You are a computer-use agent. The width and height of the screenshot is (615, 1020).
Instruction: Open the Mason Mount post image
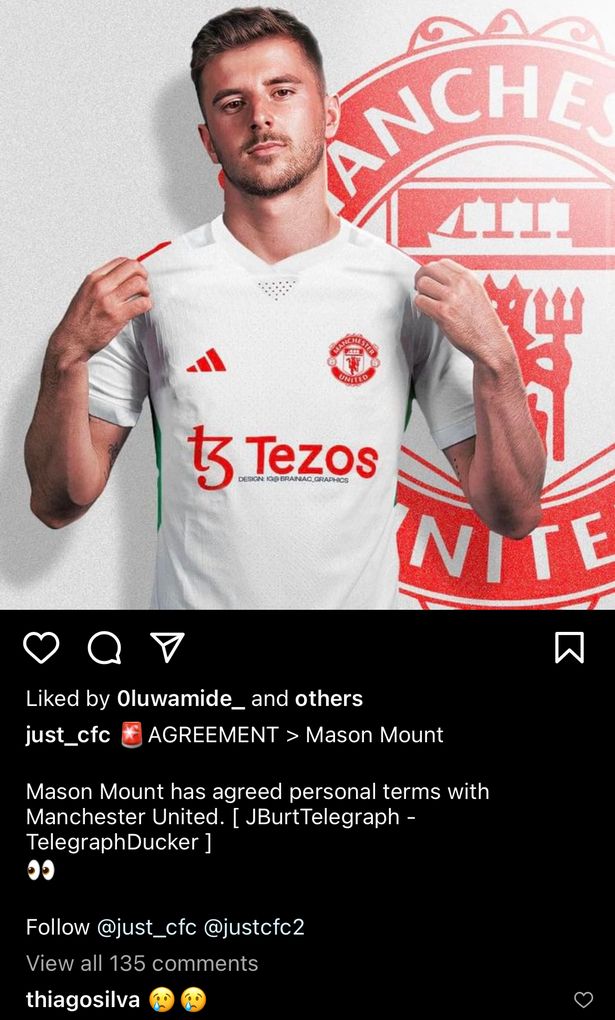coord(307,304)
